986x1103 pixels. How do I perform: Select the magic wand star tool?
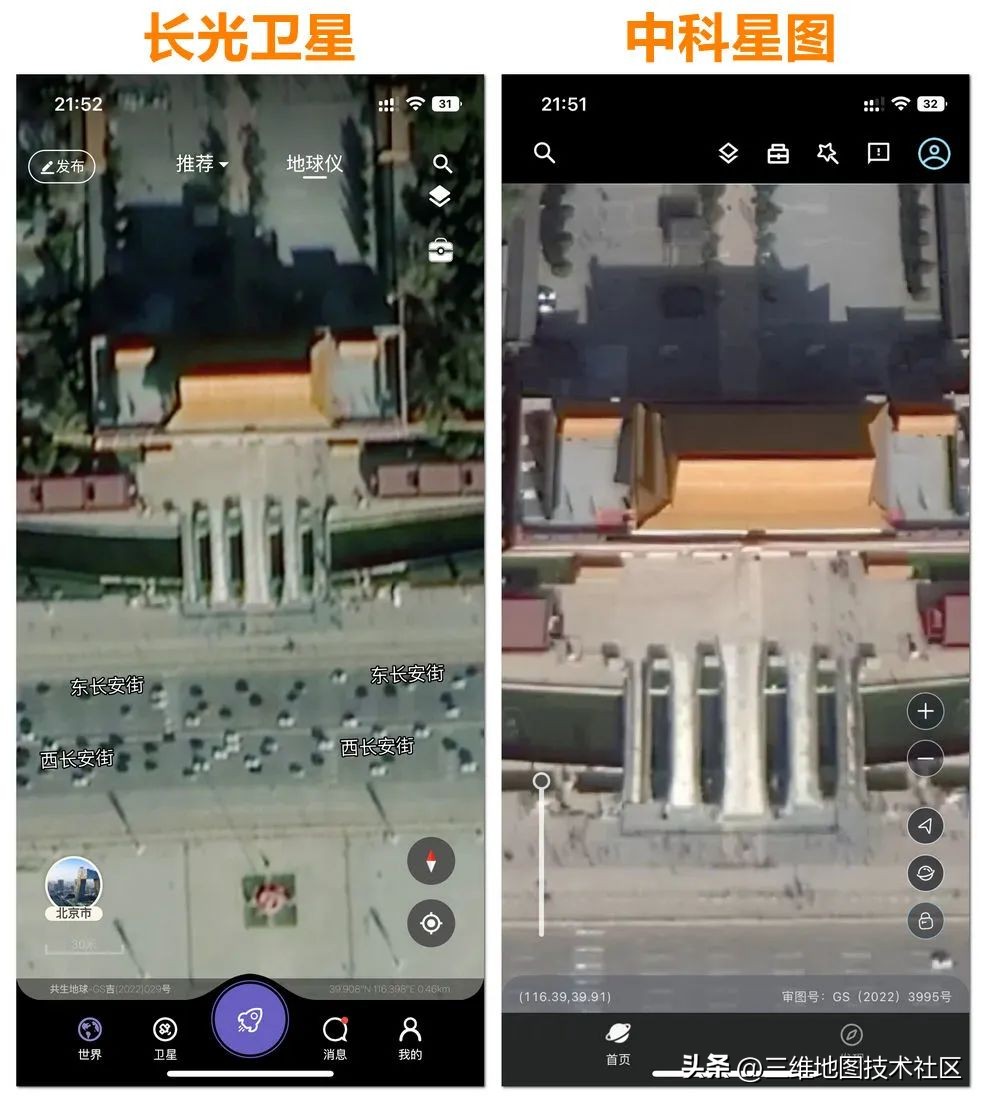pos(828,154)
